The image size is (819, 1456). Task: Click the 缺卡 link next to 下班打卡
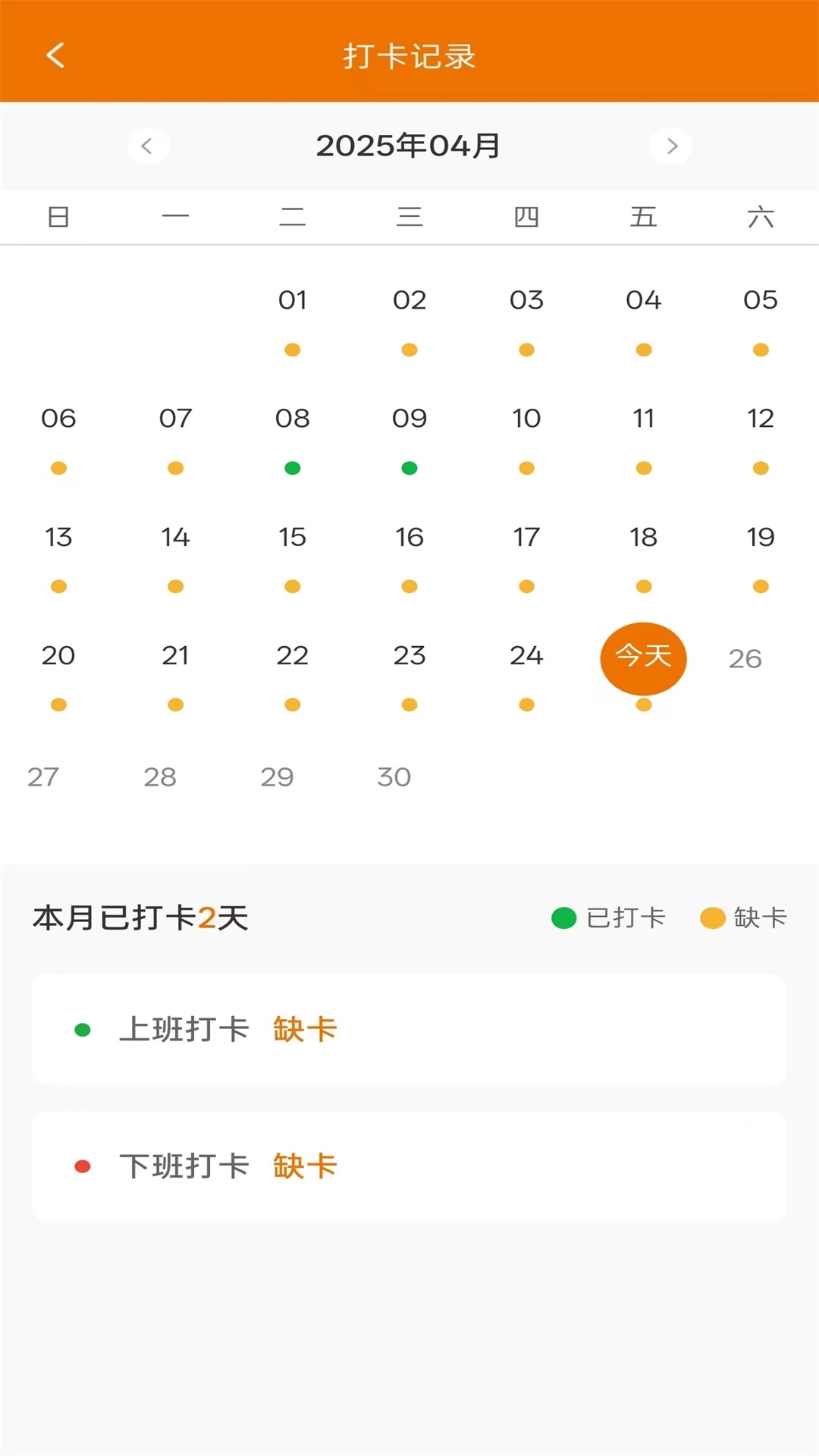point(303,1166)
